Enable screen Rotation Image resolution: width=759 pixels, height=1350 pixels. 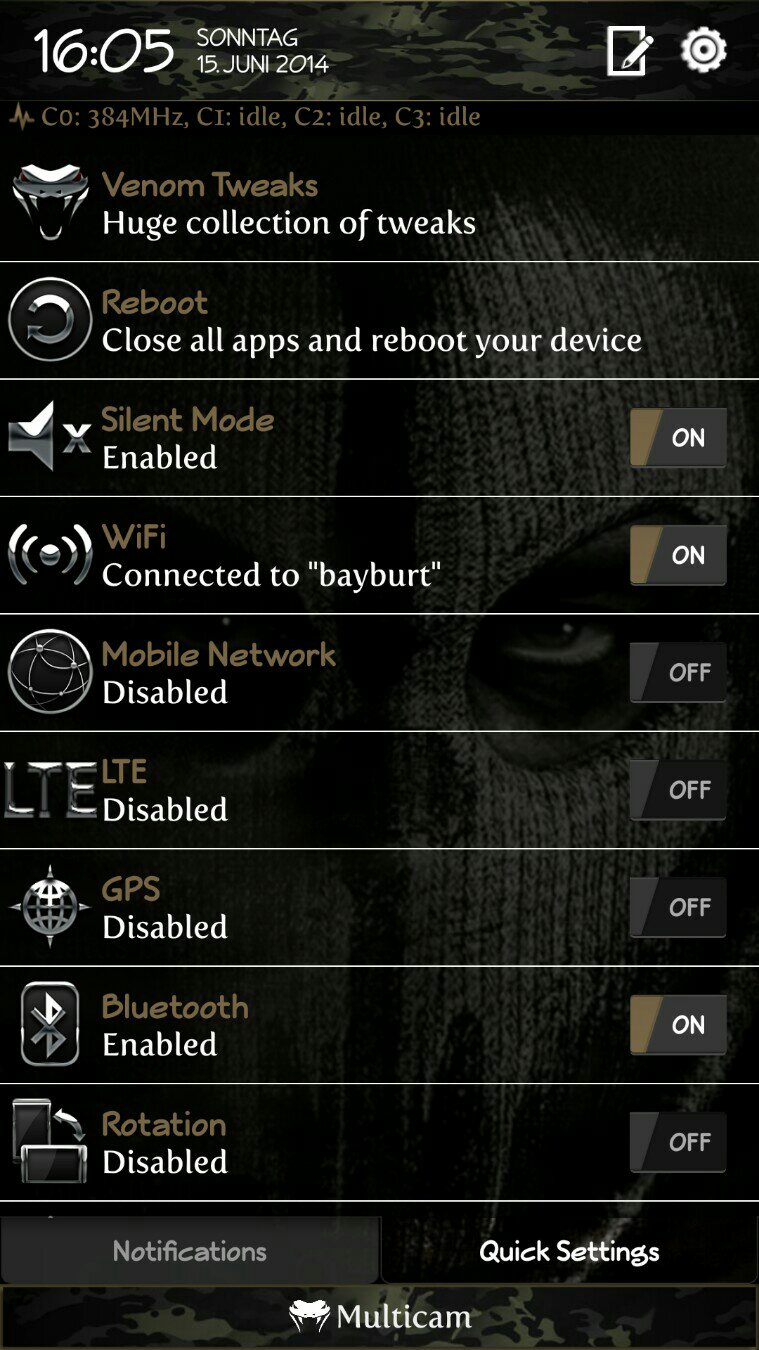click(678, 1142)
